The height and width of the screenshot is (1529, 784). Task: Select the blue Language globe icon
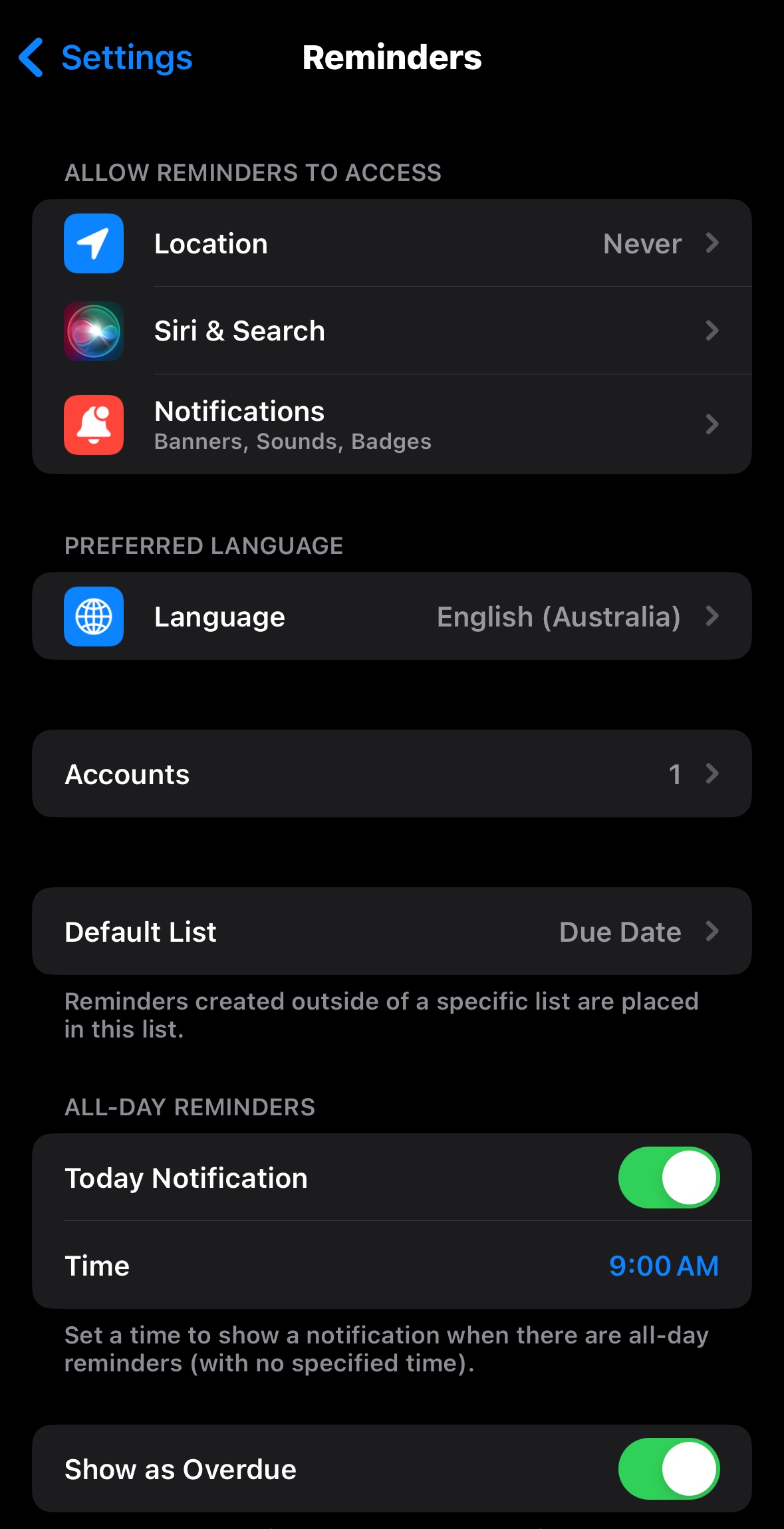[93, 616]
